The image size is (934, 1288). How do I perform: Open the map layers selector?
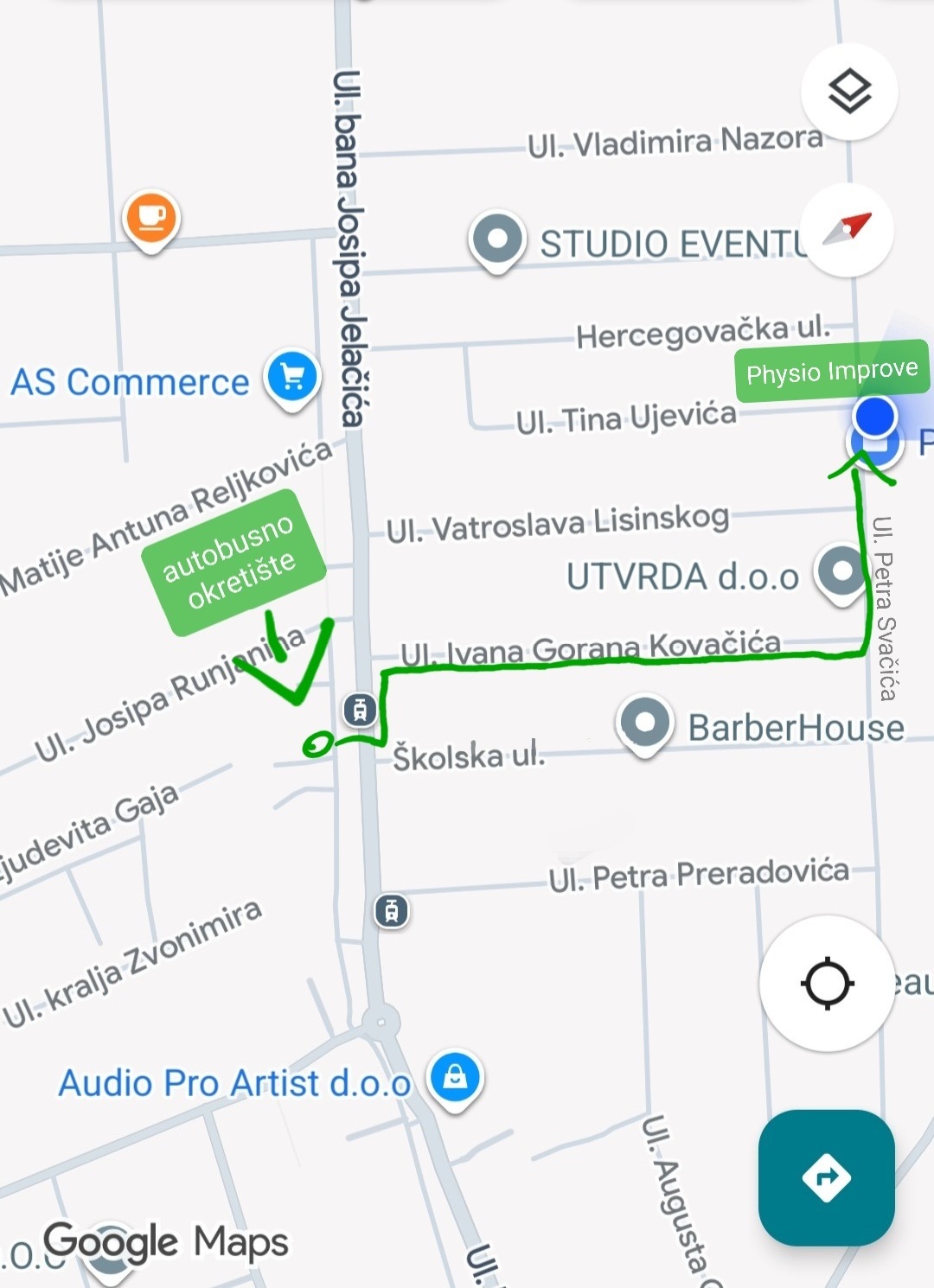[849, 92]
